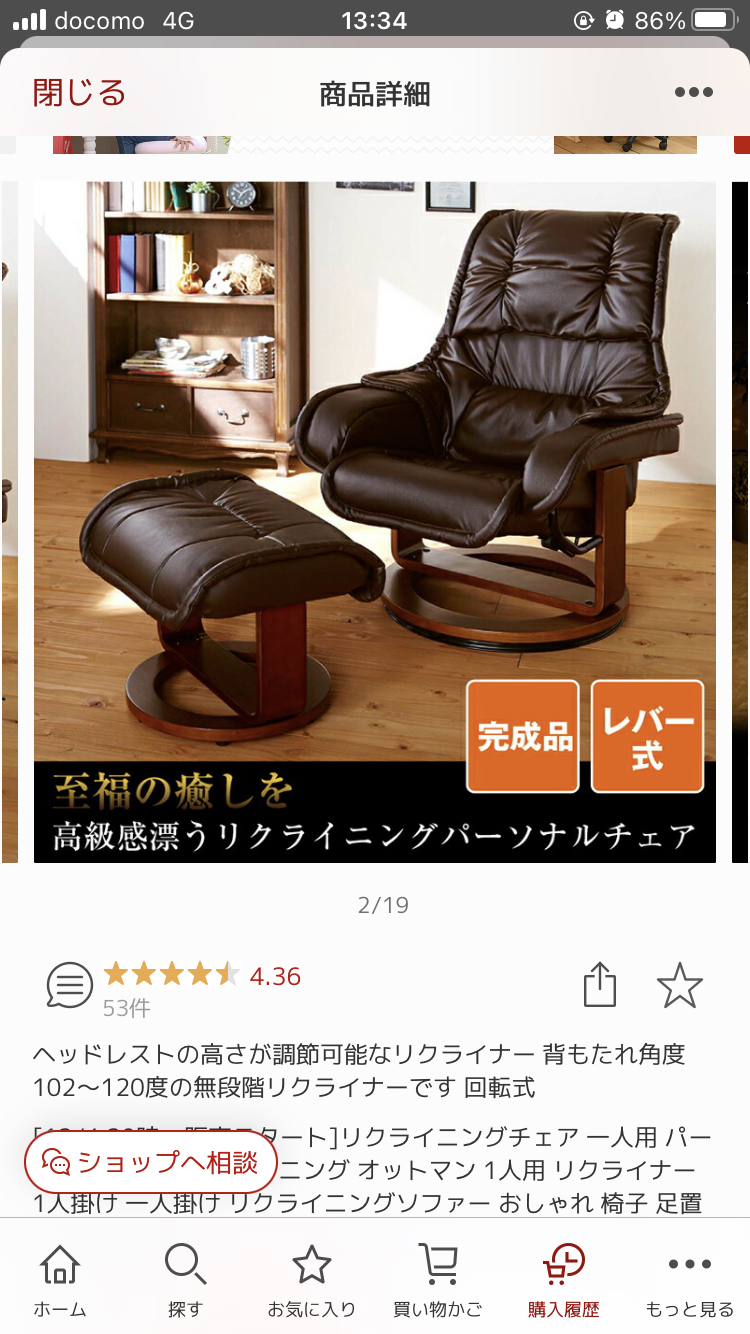The image size is (750, 1334).
Task: View the 購入履歴 tab
Action: [x=564, y=1281]
